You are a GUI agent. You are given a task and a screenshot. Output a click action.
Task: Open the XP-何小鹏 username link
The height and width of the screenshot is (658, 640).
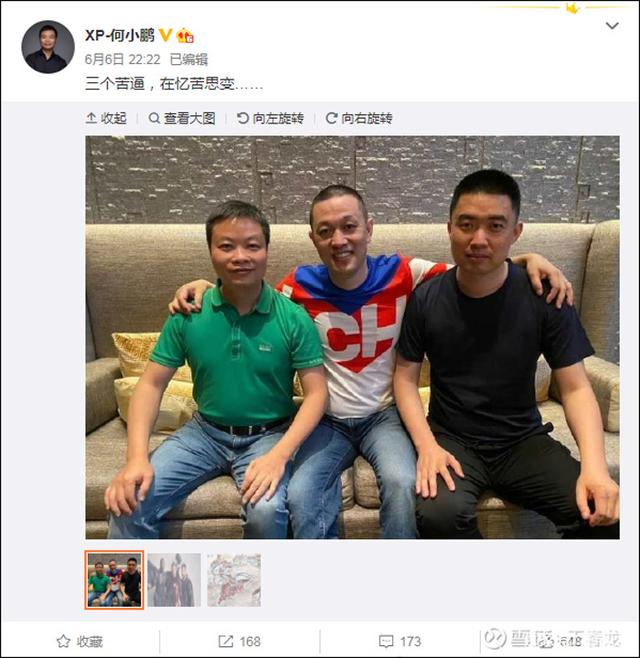point(125,35)
